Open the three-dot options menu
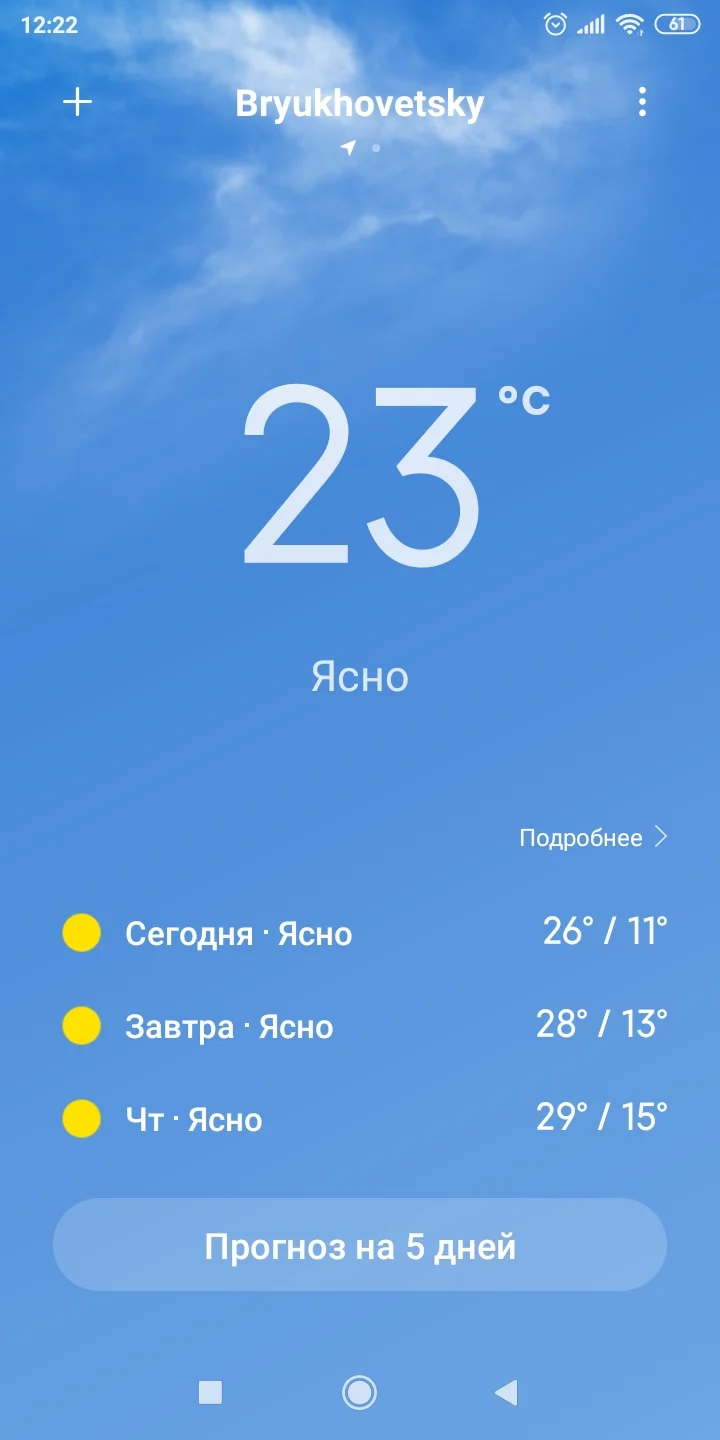720x1440 pixels. tap(643, 101)
